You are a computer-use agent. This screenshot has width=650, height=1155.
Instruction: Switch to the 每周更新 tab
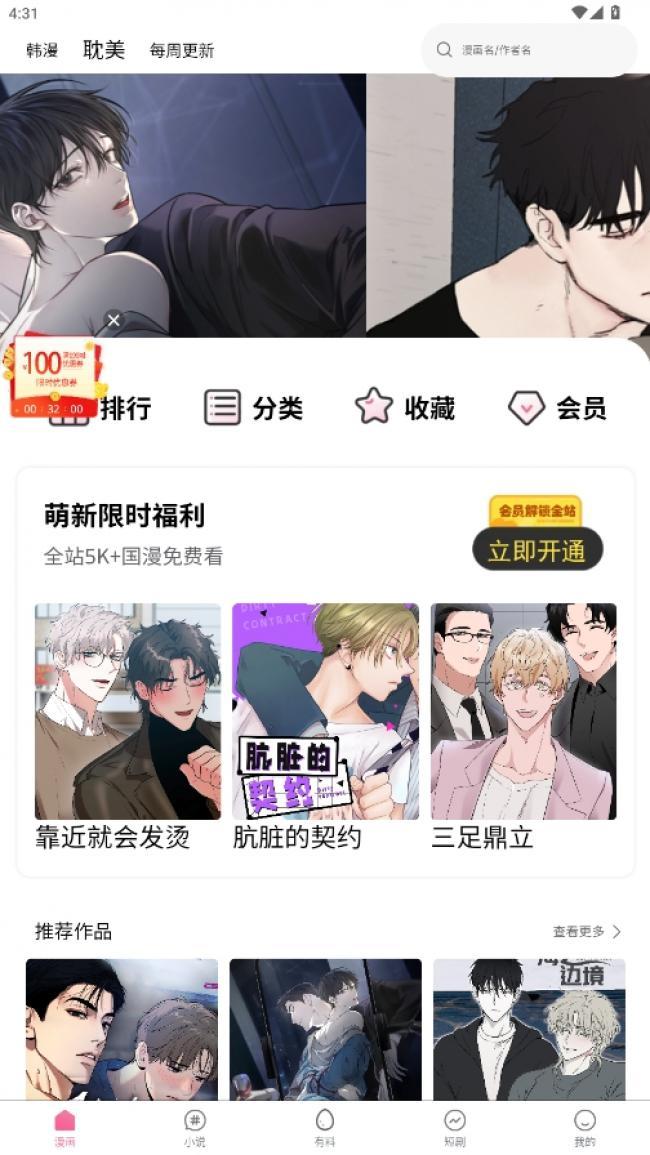[181, 50]
